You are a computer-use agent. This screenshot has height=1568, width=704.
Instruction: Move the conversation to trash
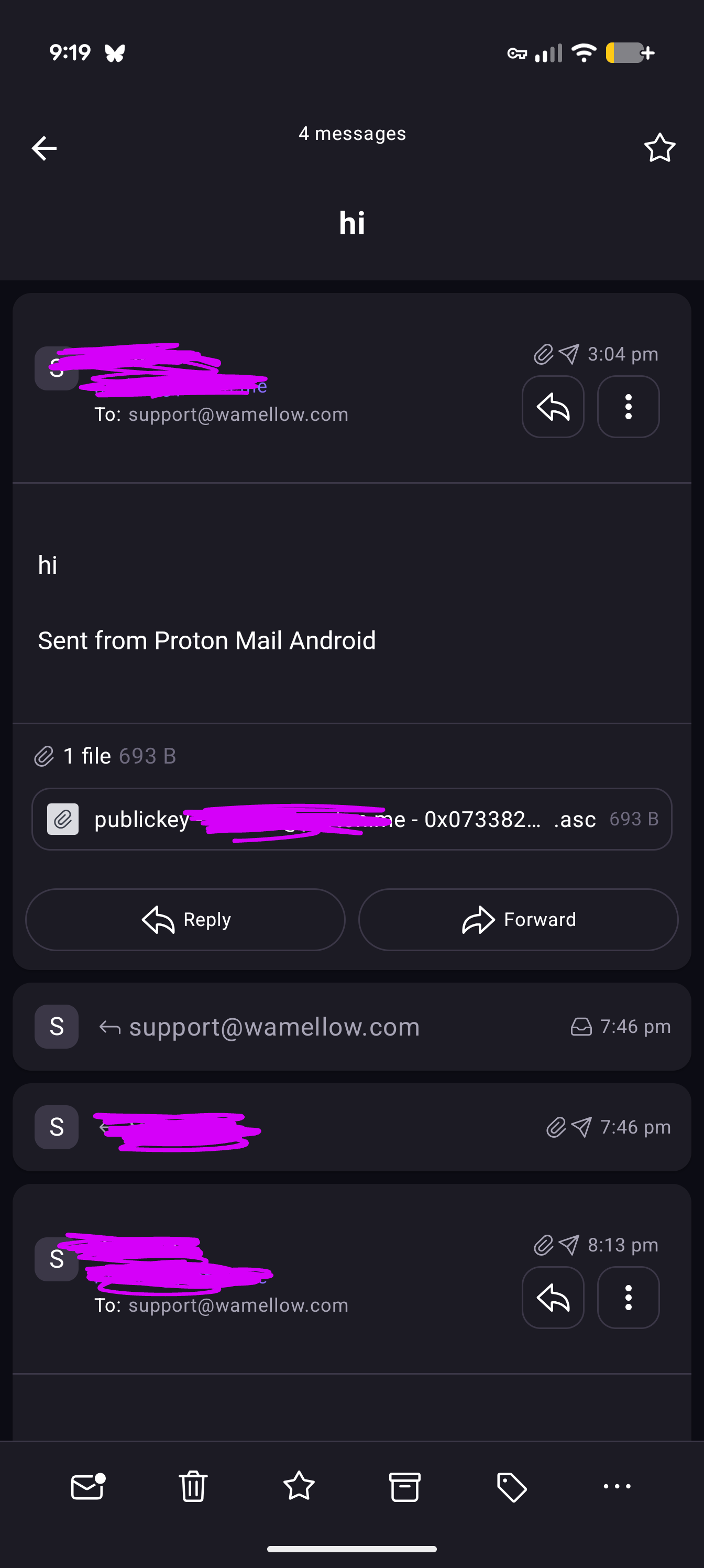coord(193,1486)
